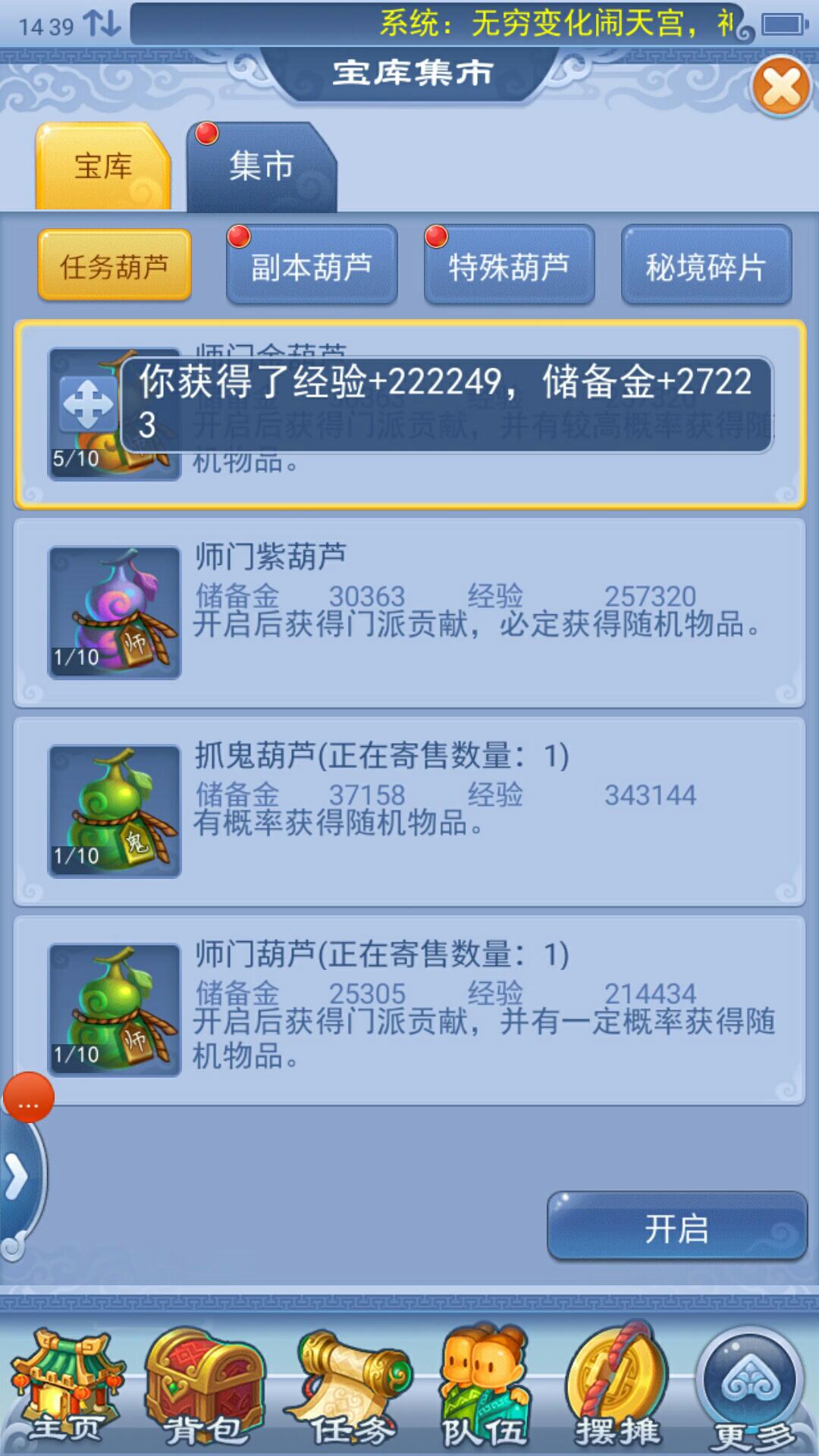Viewport: 819px width, 1456px height.
Task: Open the 背包 inventory
Action: [205, 1392]
